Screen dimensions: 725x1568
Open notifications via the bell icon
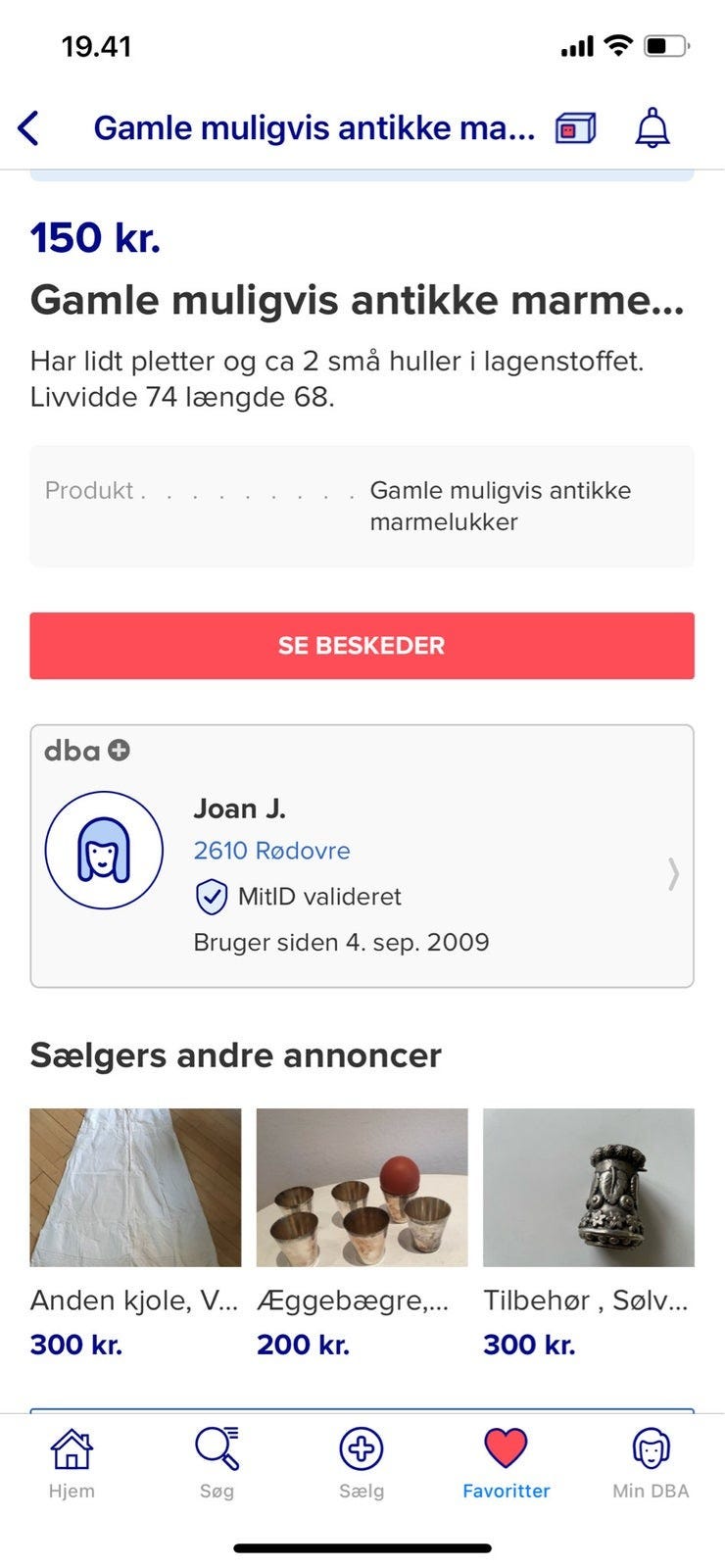point(651,127)
